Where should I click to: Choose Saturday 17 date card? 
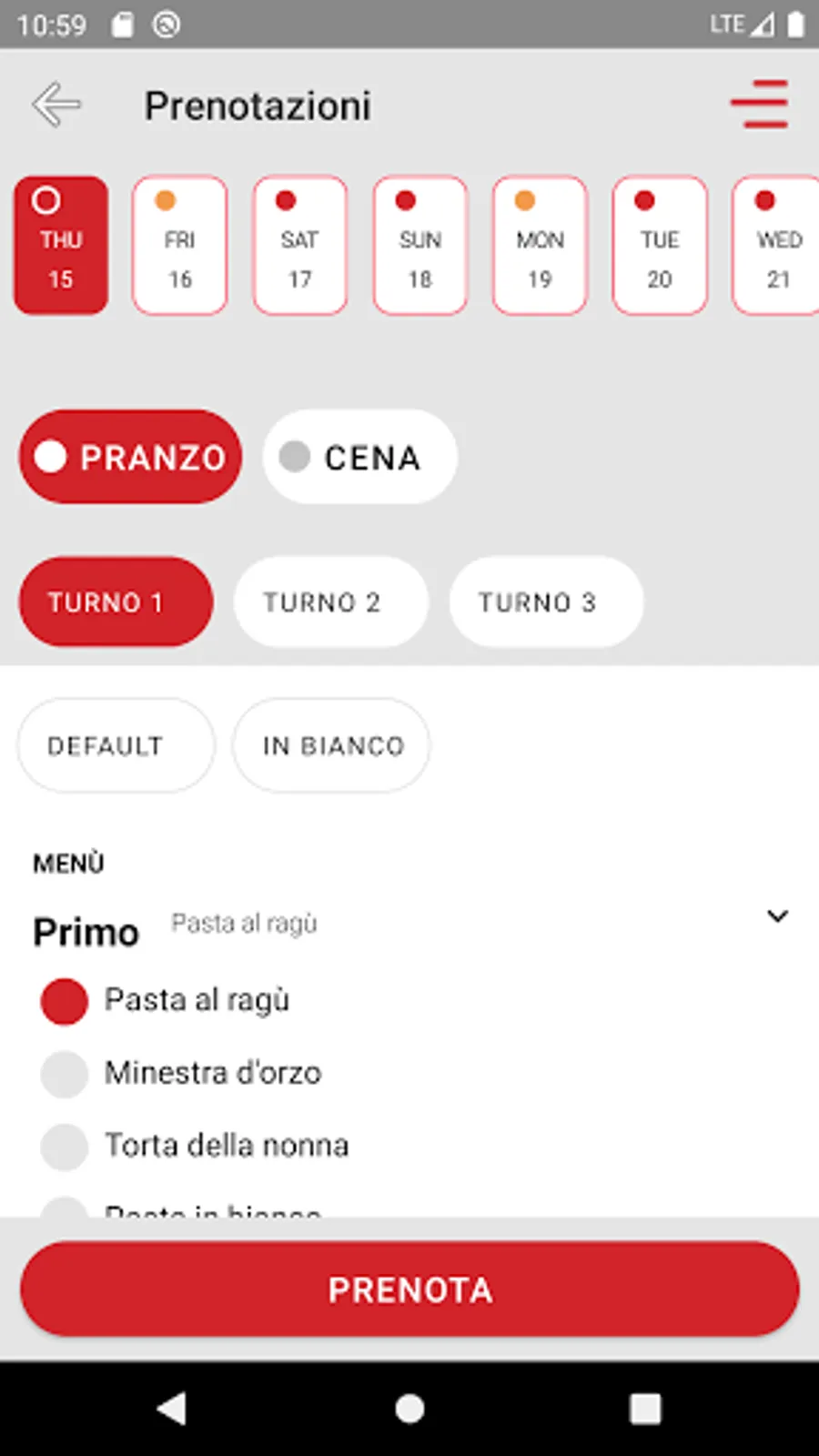pos(300,246)
